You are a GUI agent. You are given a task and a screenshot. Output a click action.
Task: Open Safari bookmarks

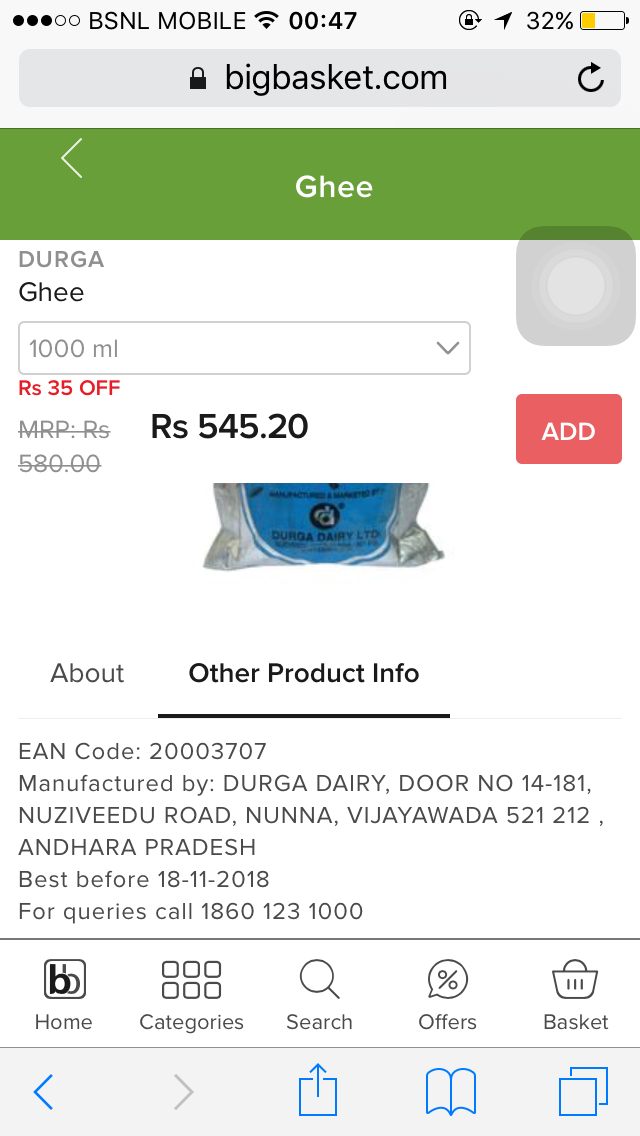coord(450,1091)
